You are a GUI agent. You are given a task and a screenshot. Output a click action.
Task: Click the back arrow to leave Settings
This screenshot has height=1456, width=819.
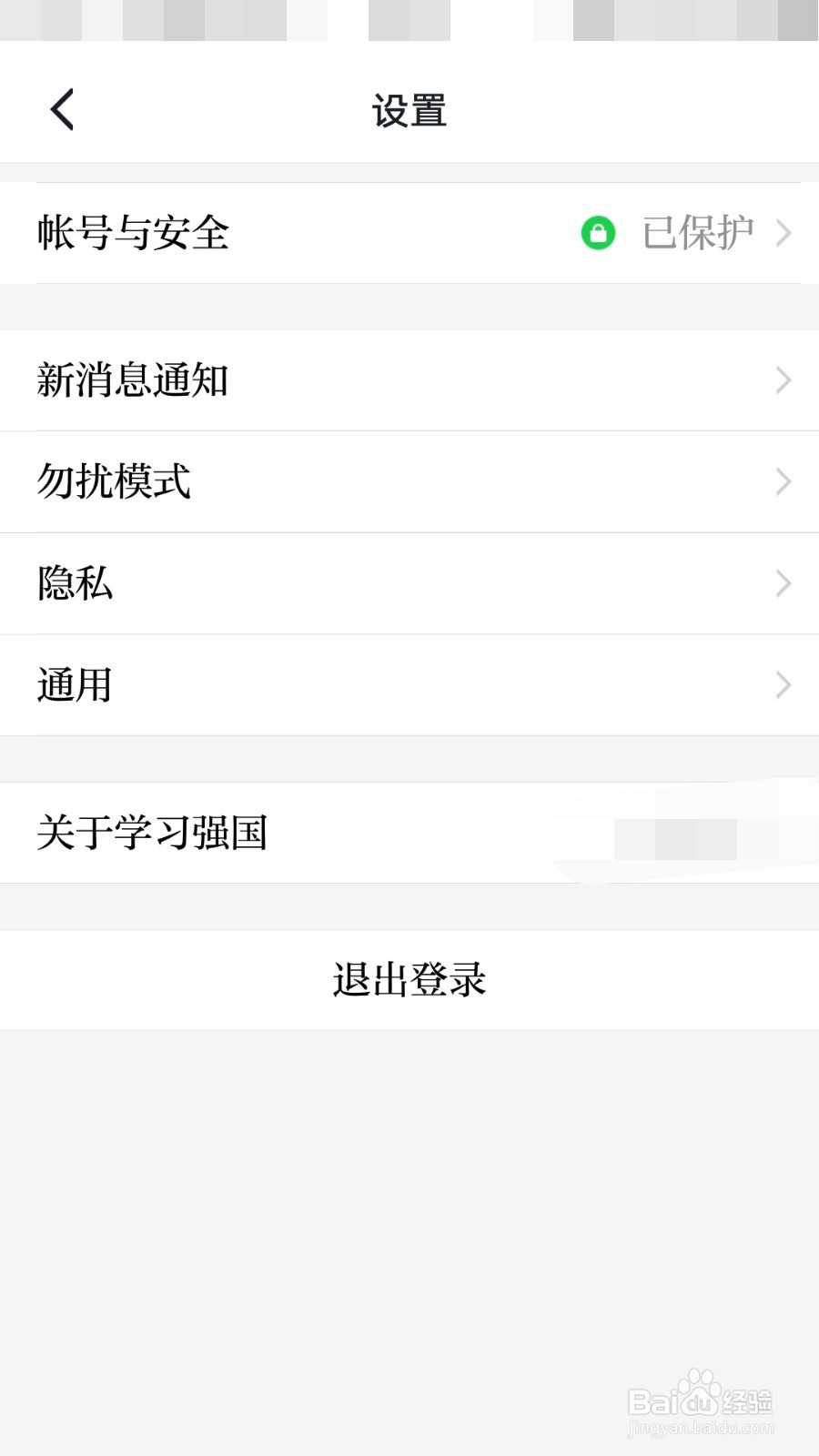(61, 108)
